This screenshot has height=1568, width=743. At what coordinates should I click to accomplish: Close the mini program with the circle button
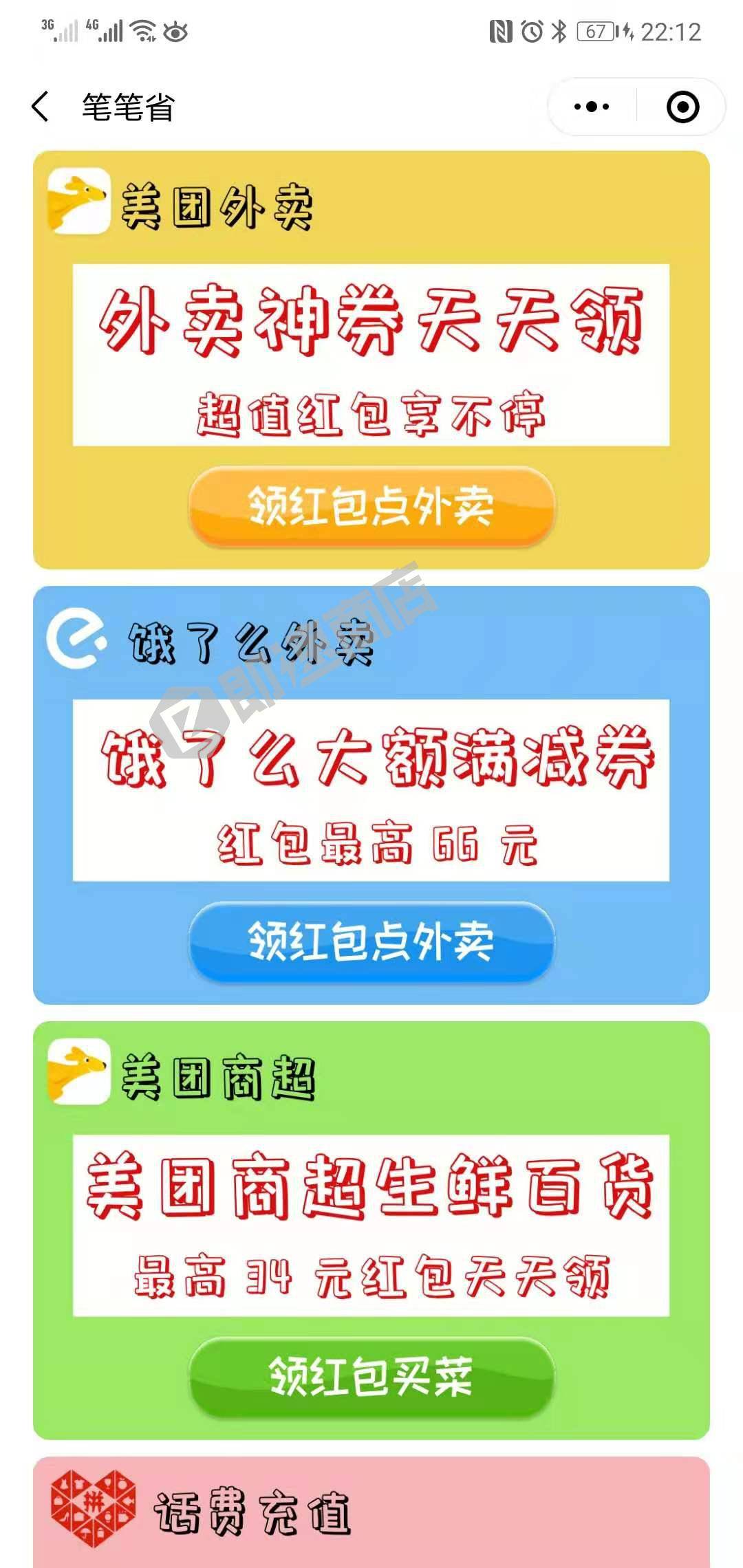click(x=682, y=107)
